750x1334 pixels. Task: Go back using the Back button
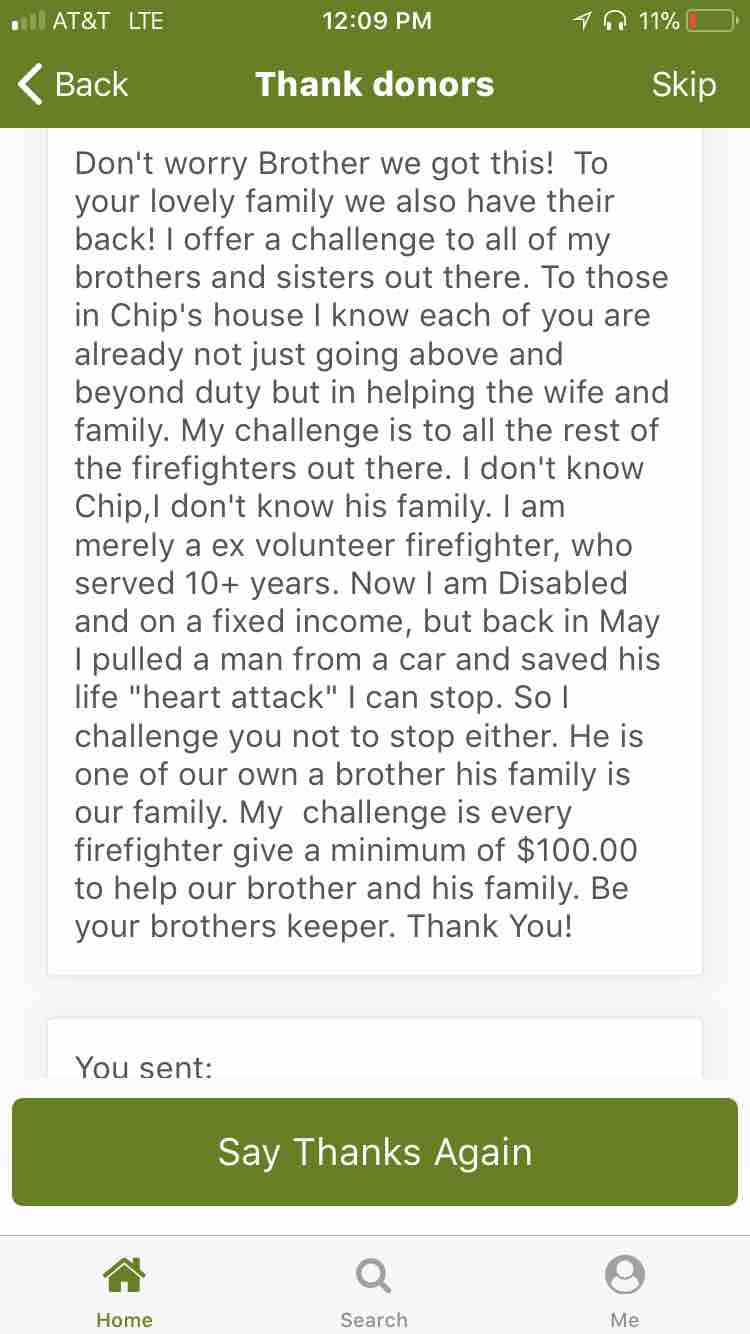point(74,85)
